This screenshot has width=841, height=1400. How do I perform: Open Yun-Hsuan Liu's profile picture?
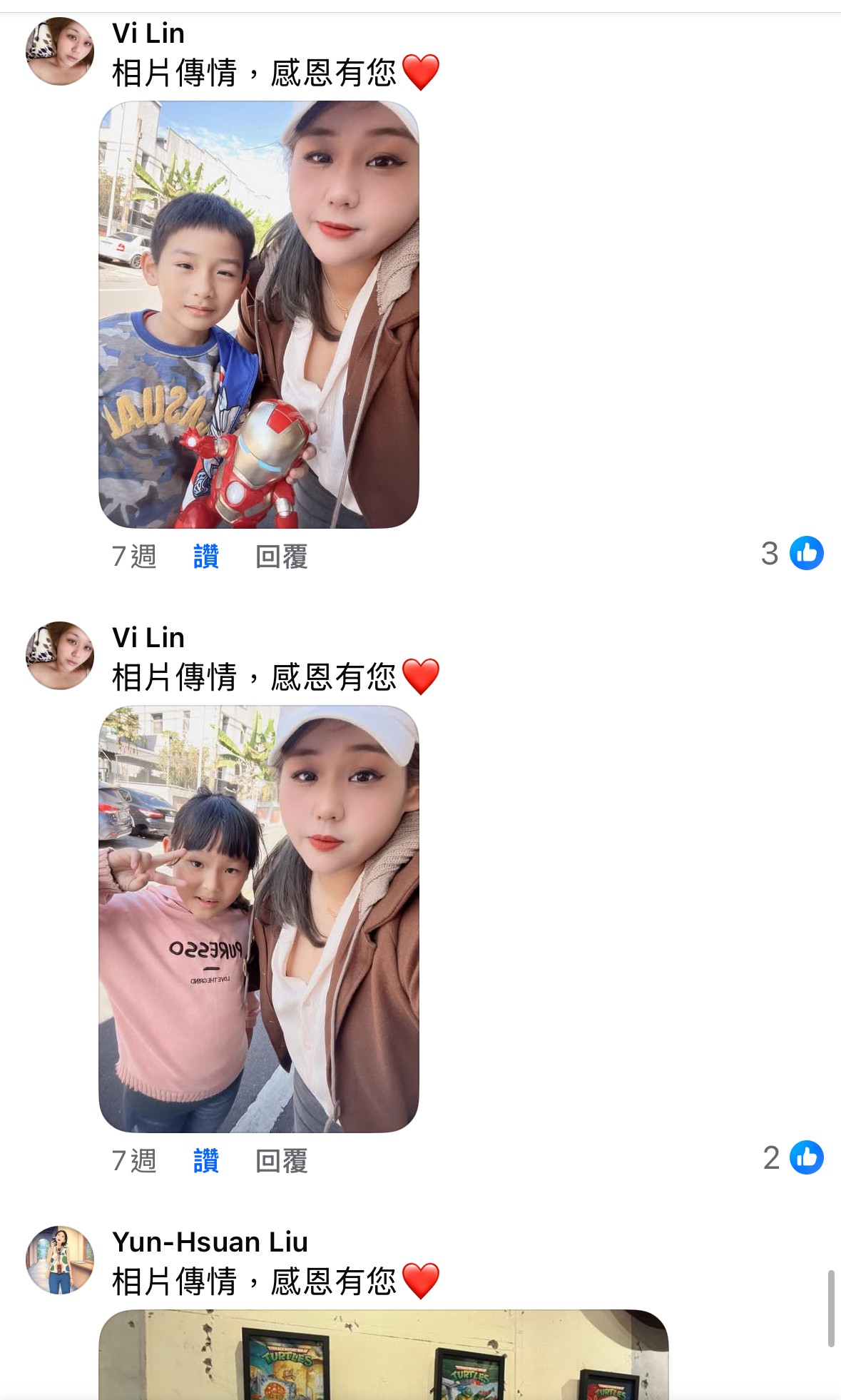click(60, 1260)
